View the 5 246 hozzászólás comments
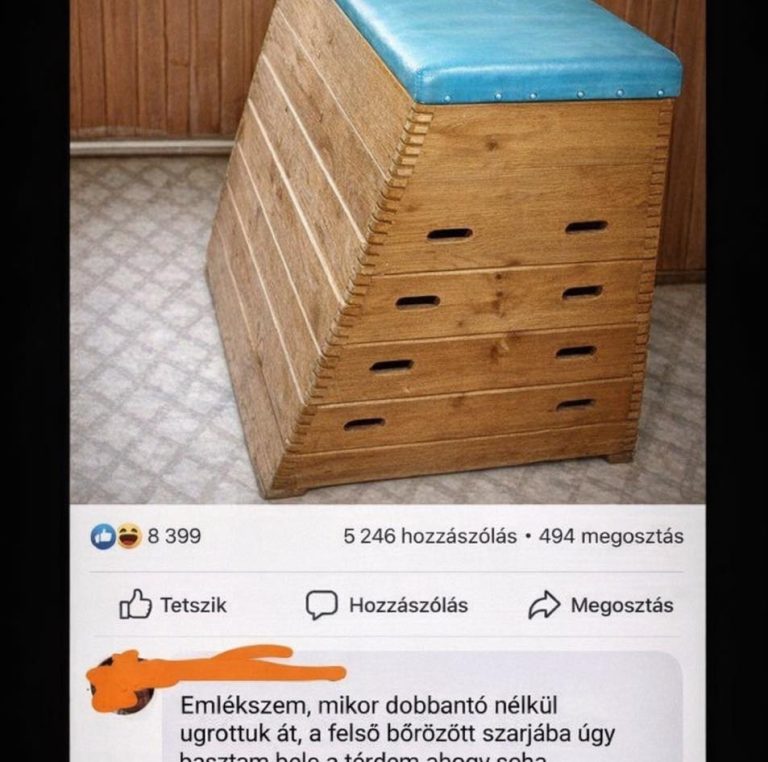This screenshot has width=768, height=762. point(429,536)
